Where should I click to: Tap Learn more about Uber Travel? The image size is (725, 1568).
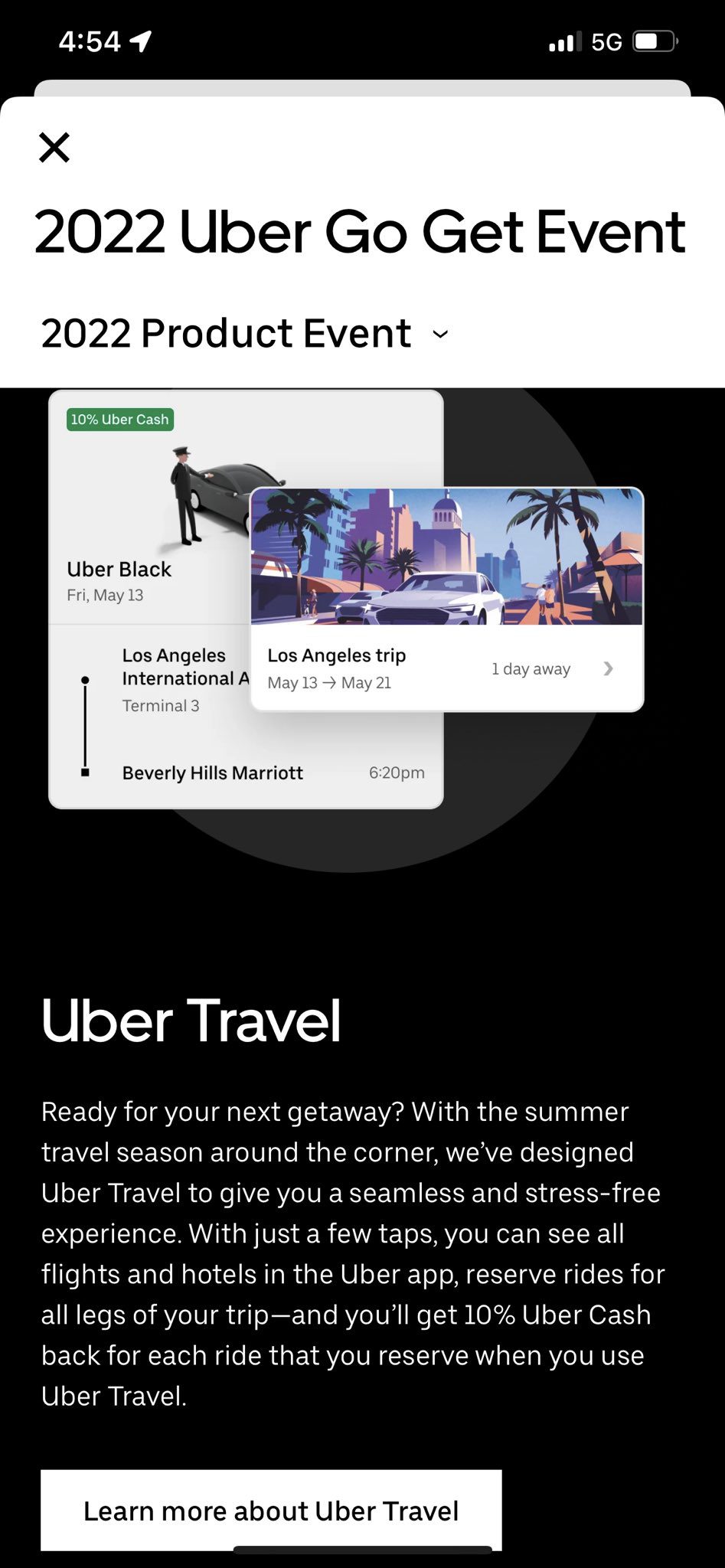tap(271, 1510)
